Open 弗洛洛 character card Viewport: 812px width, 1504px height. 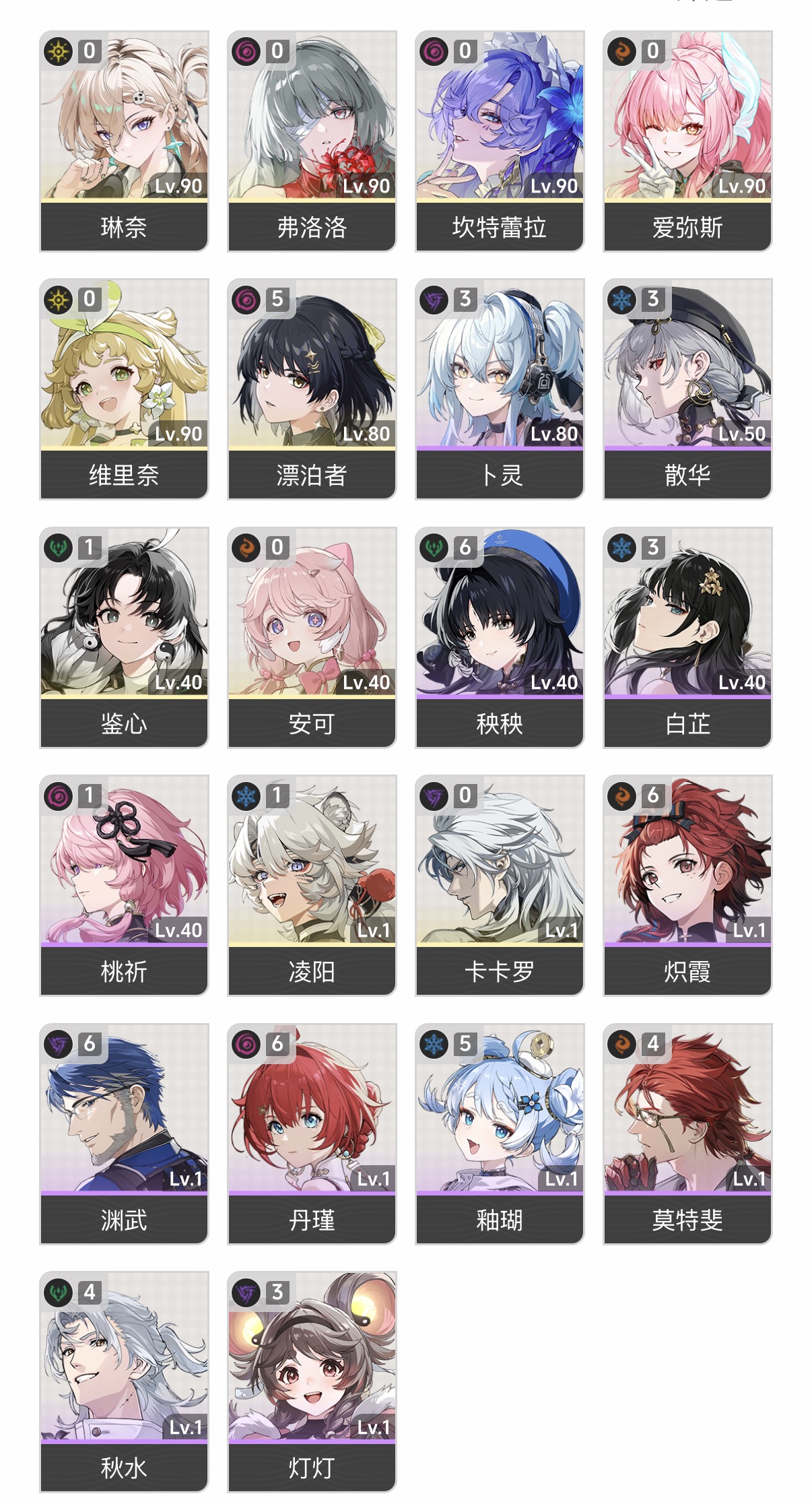click(x=312, y=141)
